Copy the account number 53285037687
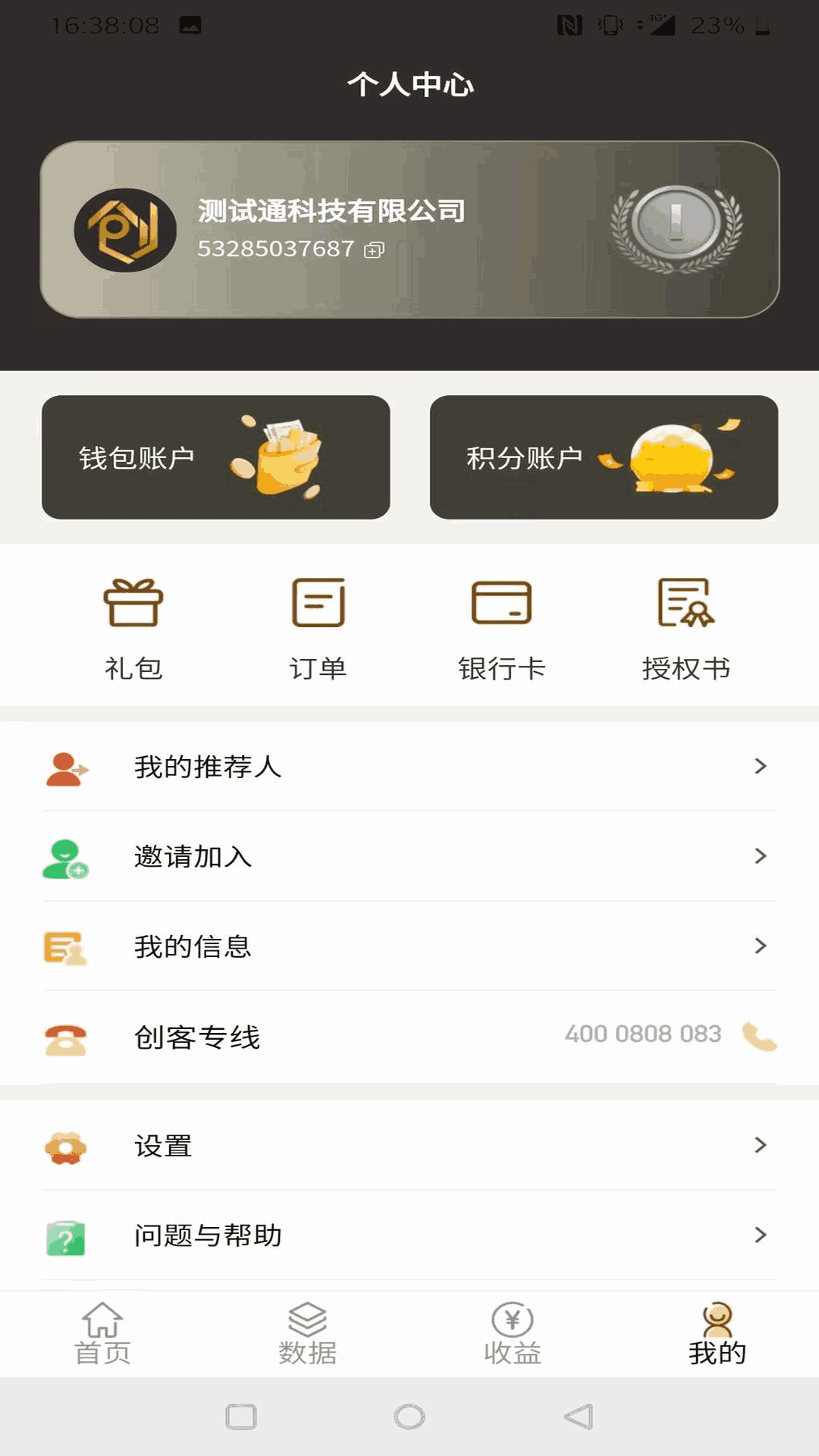The height and width of the screenshot is (1456, 819). coord(375,249)
